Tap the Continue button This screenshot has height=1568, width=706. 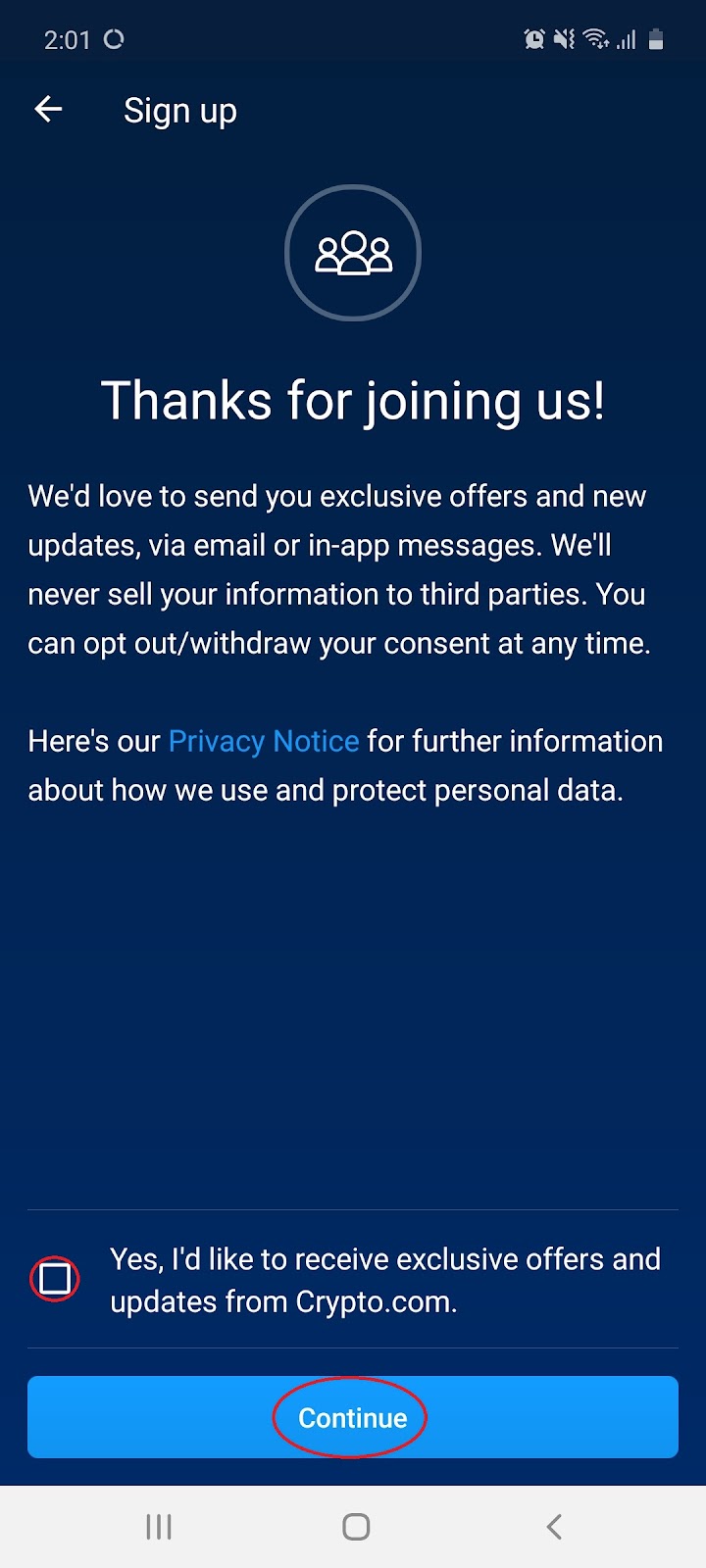click(x=352, y=1417)
